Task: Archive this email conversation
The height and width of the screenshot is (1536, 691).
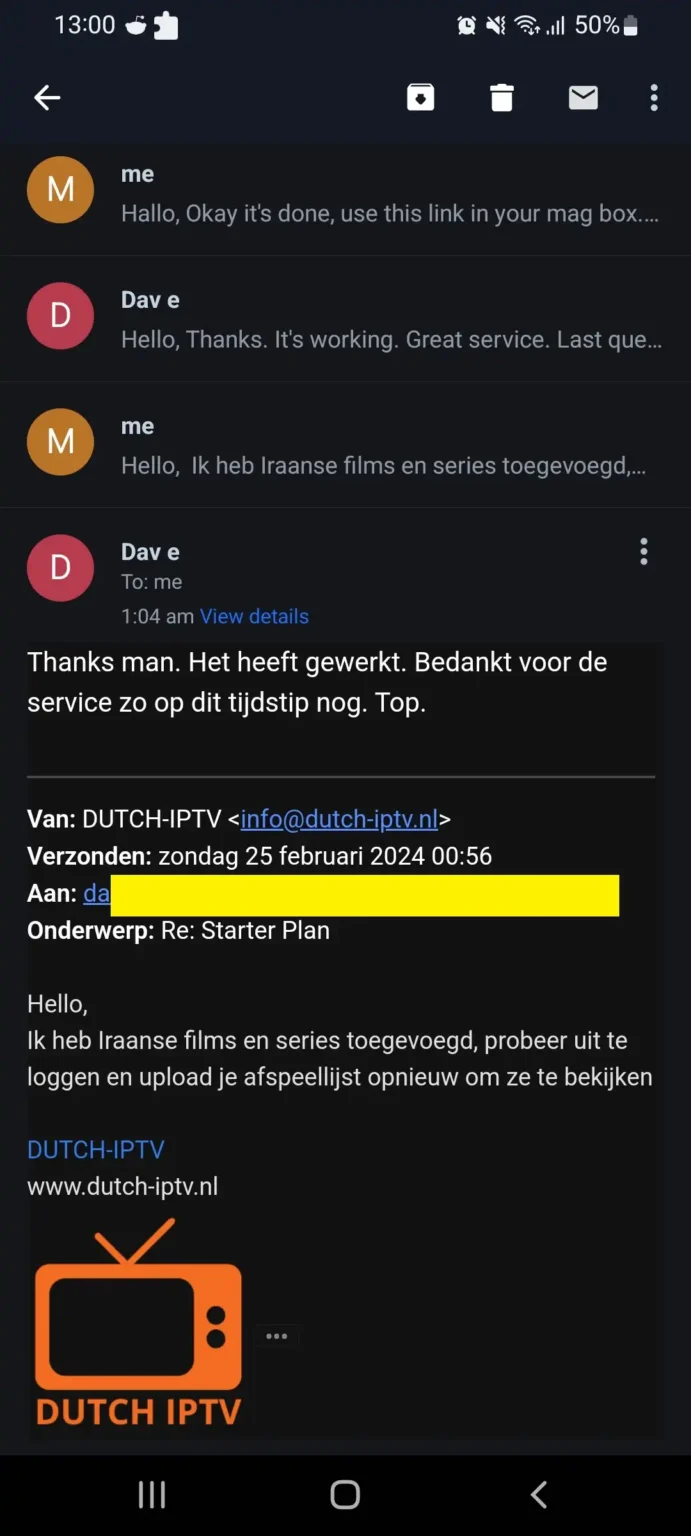Action: pos(420,97)
